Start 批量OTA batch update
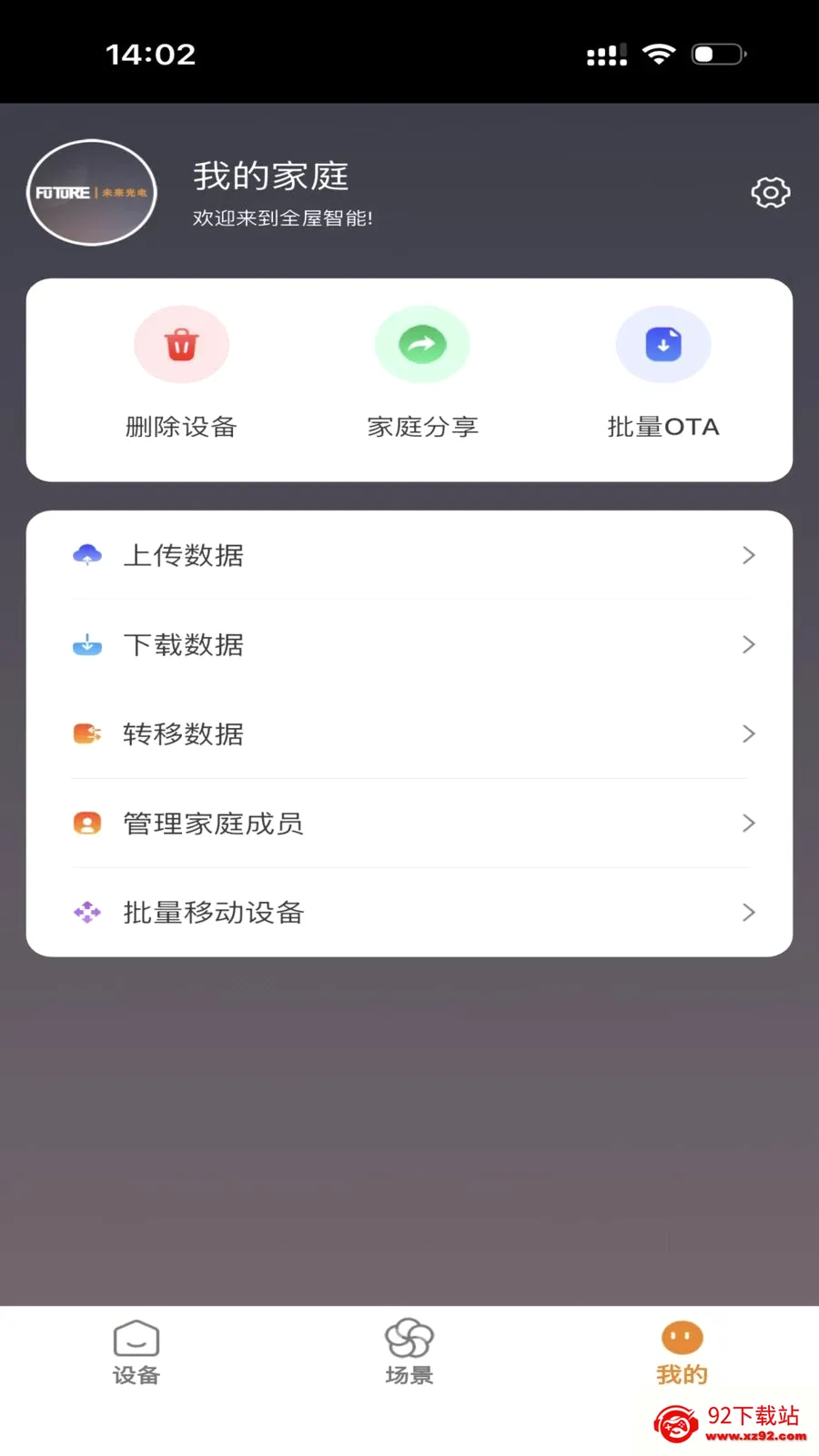The width and height of the screenshot is (819, 1456). 663,373
